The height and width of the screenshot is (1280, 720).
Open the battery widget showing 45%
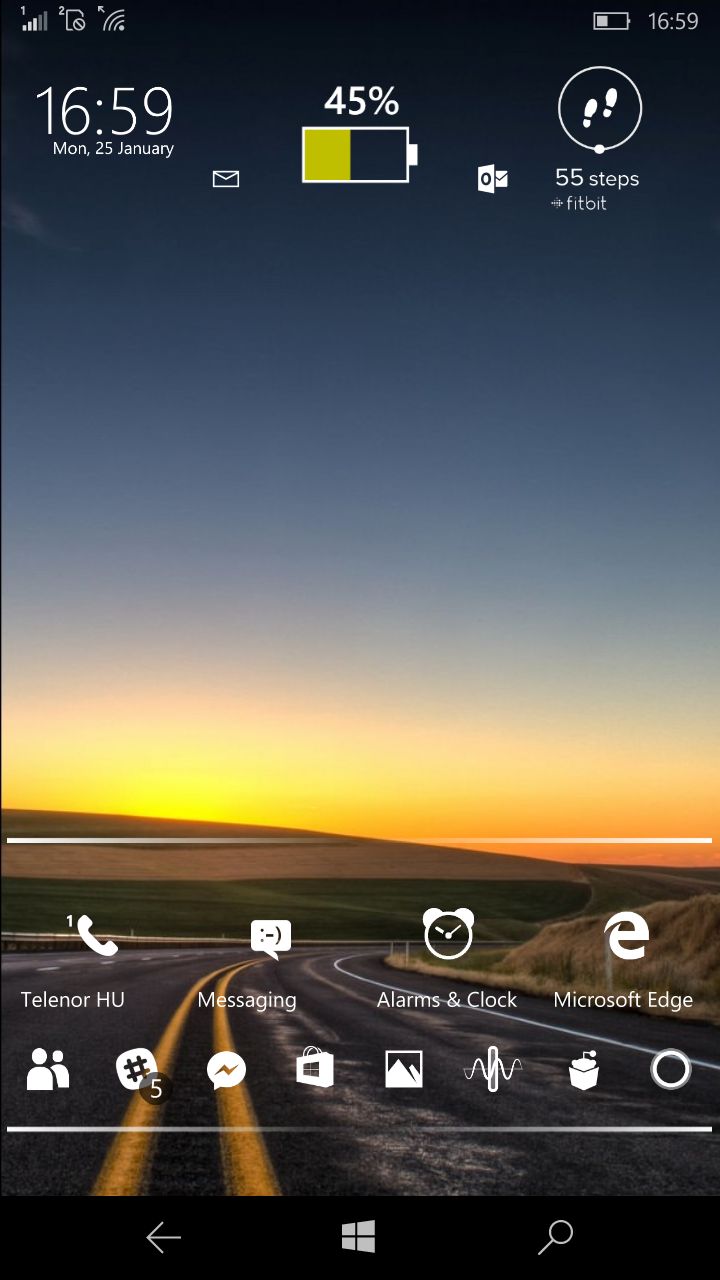click(360, 140)
